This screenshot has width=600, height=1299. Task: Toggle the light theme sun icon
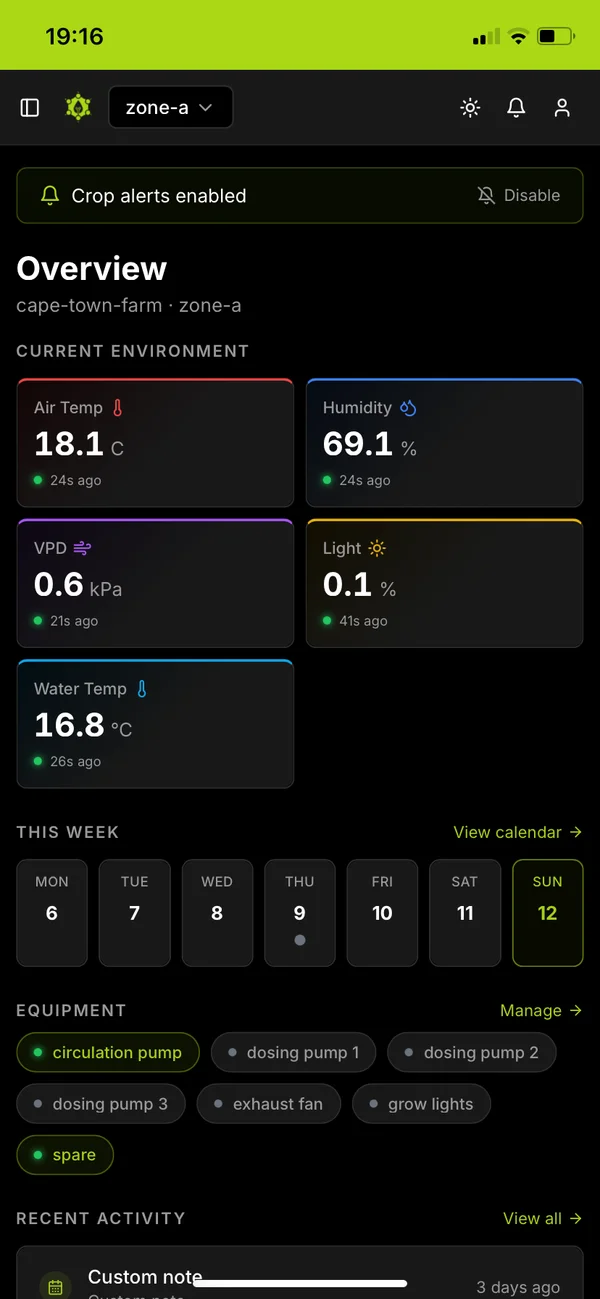470,107
